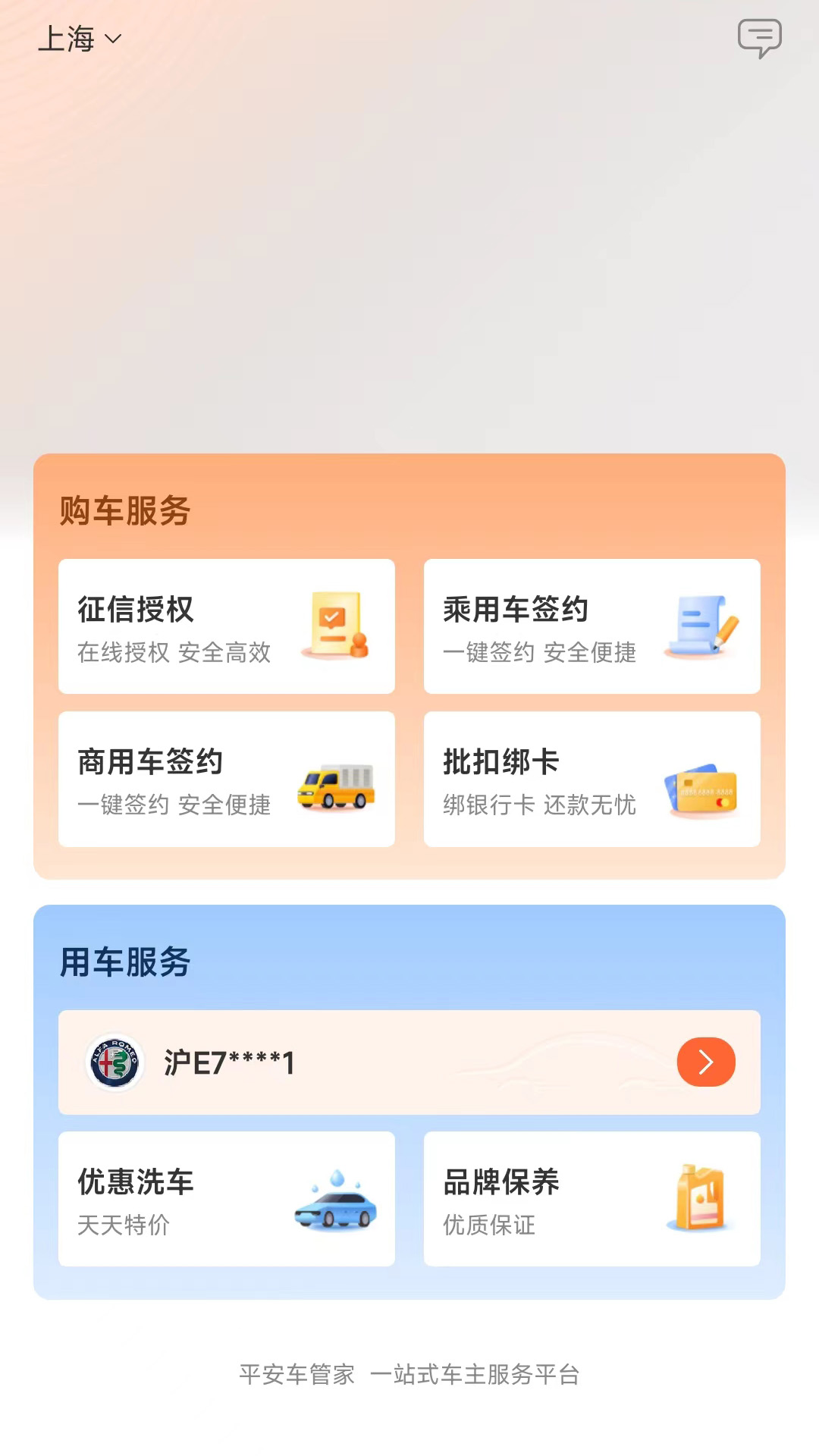Expand vehicle details via the orange arrow
Image resolution: width=819 pixels, height=1456 pixels.
[x=705, y=1062]
